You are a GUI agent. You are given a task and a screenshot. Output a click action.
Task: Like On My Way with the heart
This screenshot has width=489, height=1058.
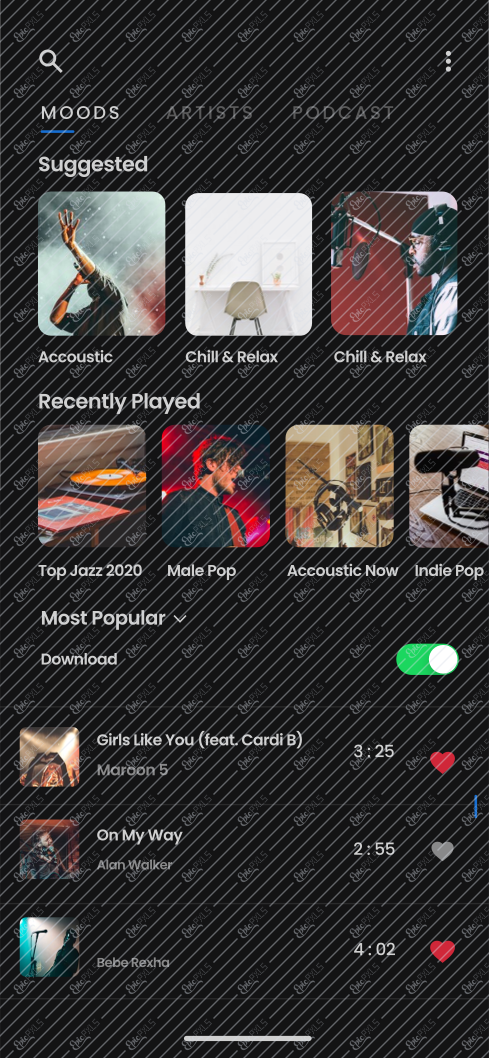442,851
